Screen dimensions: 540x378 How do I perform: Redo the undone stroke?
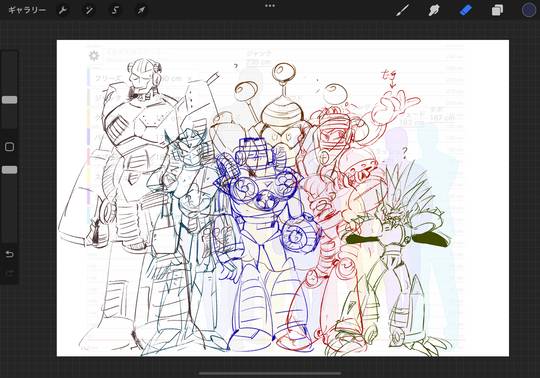coord(10,274)
